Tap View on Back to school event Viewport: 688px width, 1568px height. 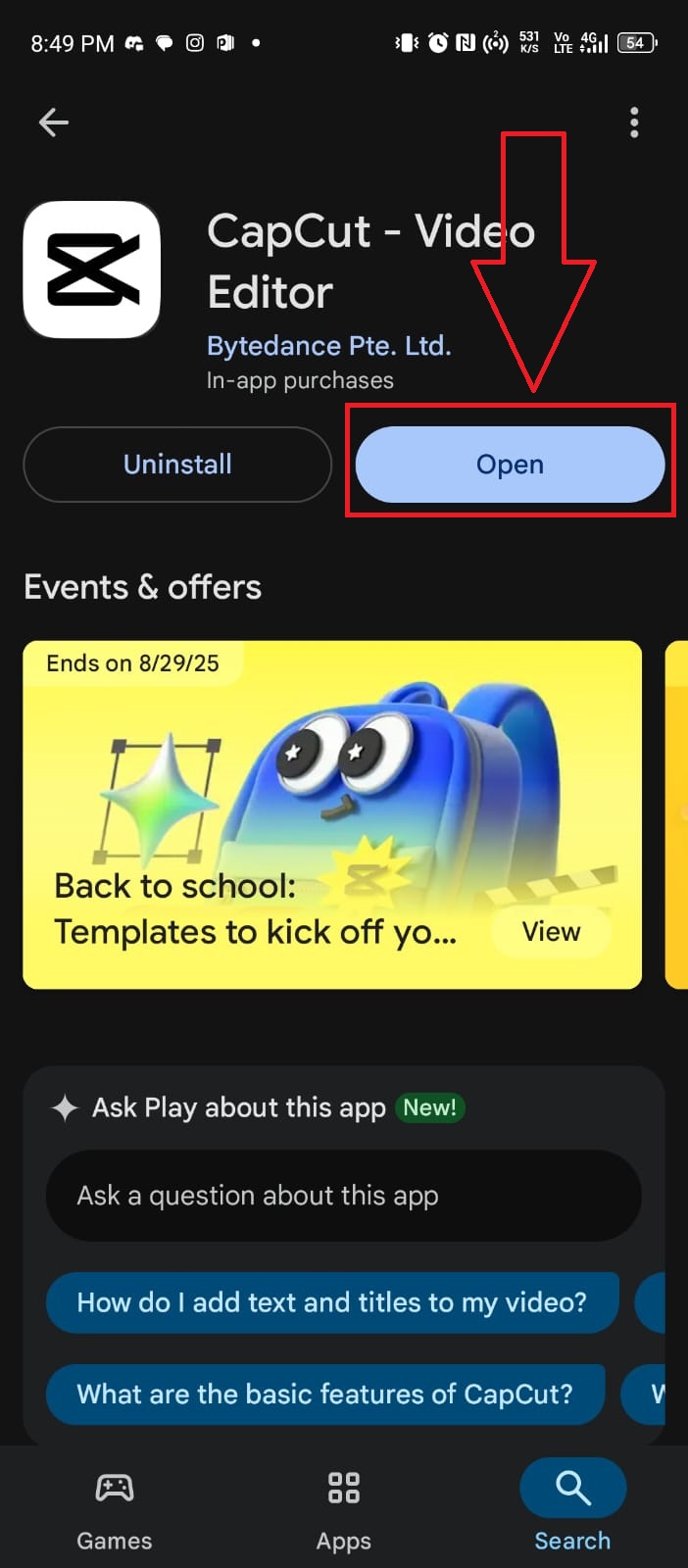coord(551,931)
